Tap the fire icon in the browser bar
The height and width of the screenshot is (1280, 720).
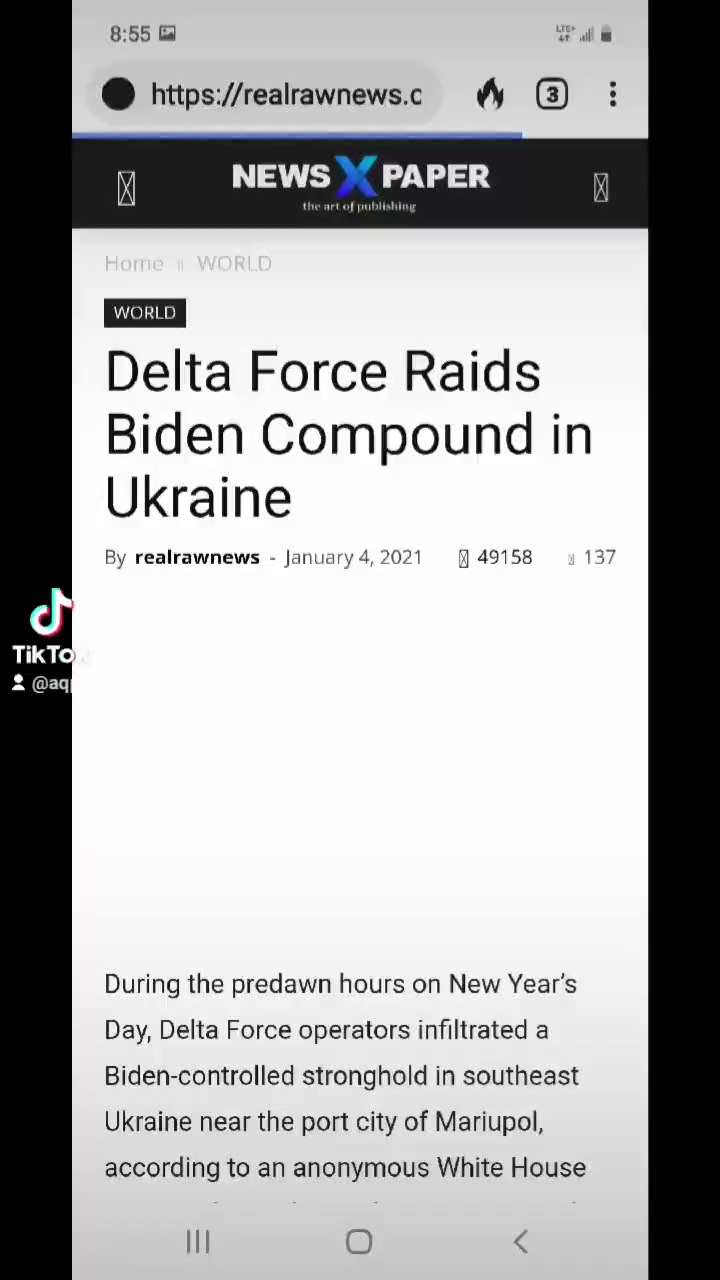(x=490, y=95)
